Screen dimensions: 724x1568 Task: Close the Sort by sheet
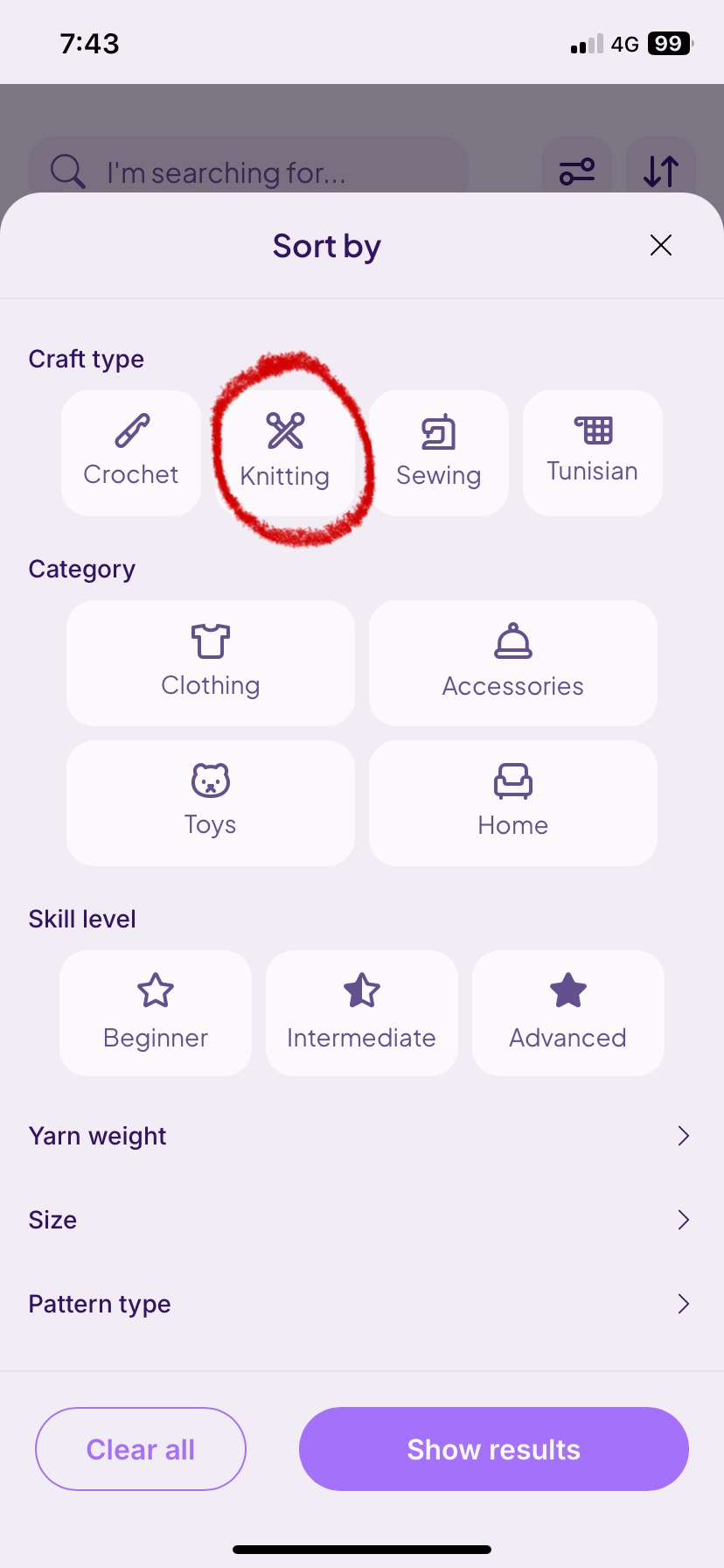point(660,246)
